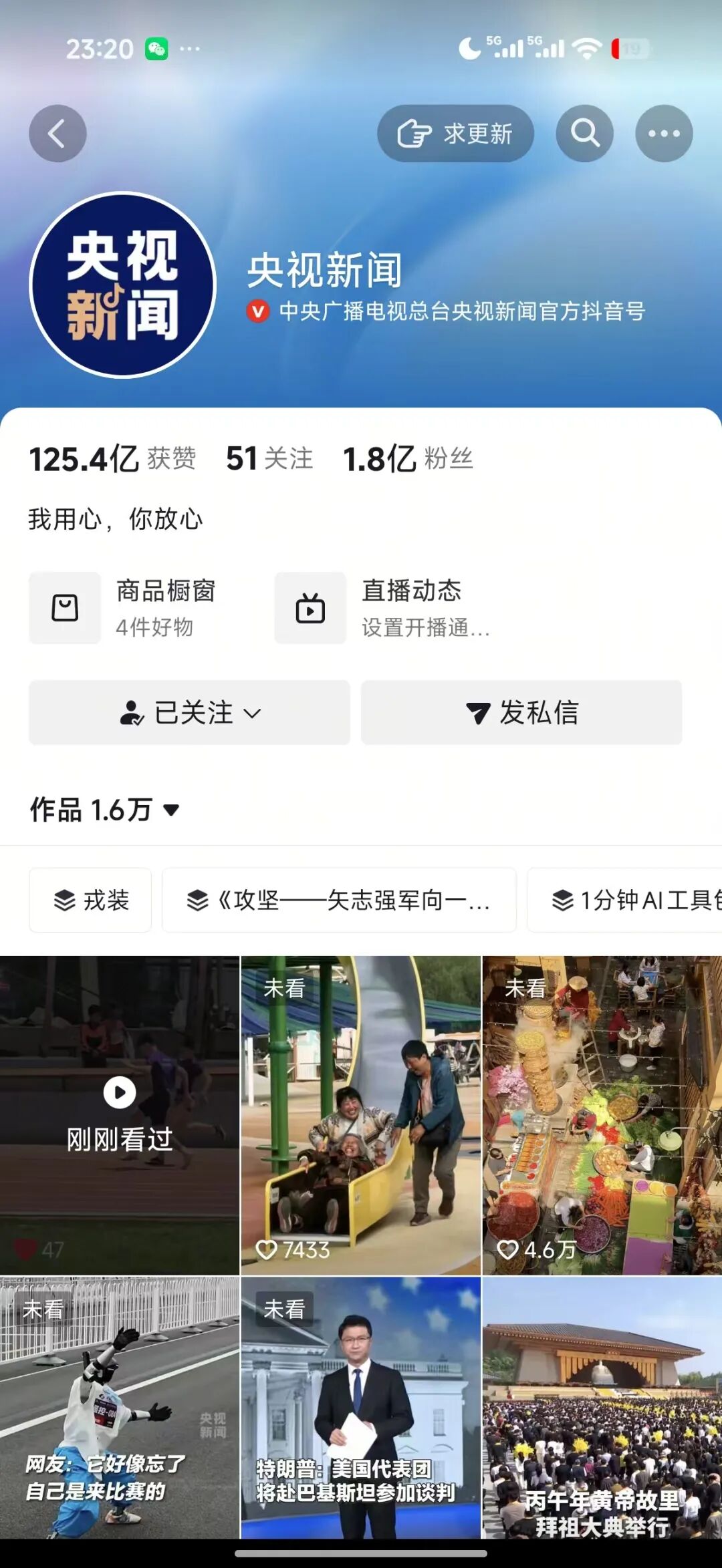This screenshot has height=1568, width=722.
Task: Open the slide video with 7433 likes
Action: click(x=360, y=1114)
